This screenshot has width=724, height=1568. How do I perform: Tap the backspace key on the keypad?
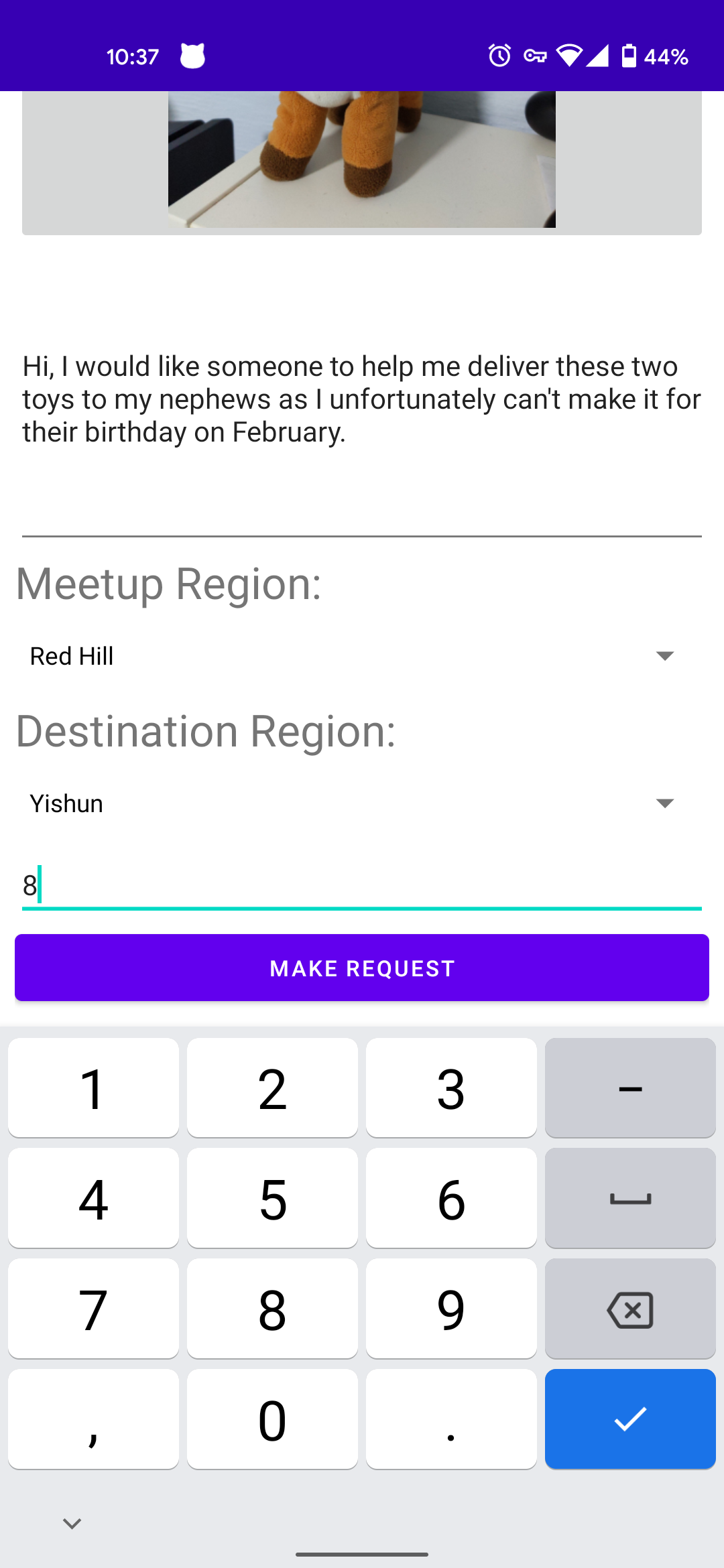click(630, 1309)
